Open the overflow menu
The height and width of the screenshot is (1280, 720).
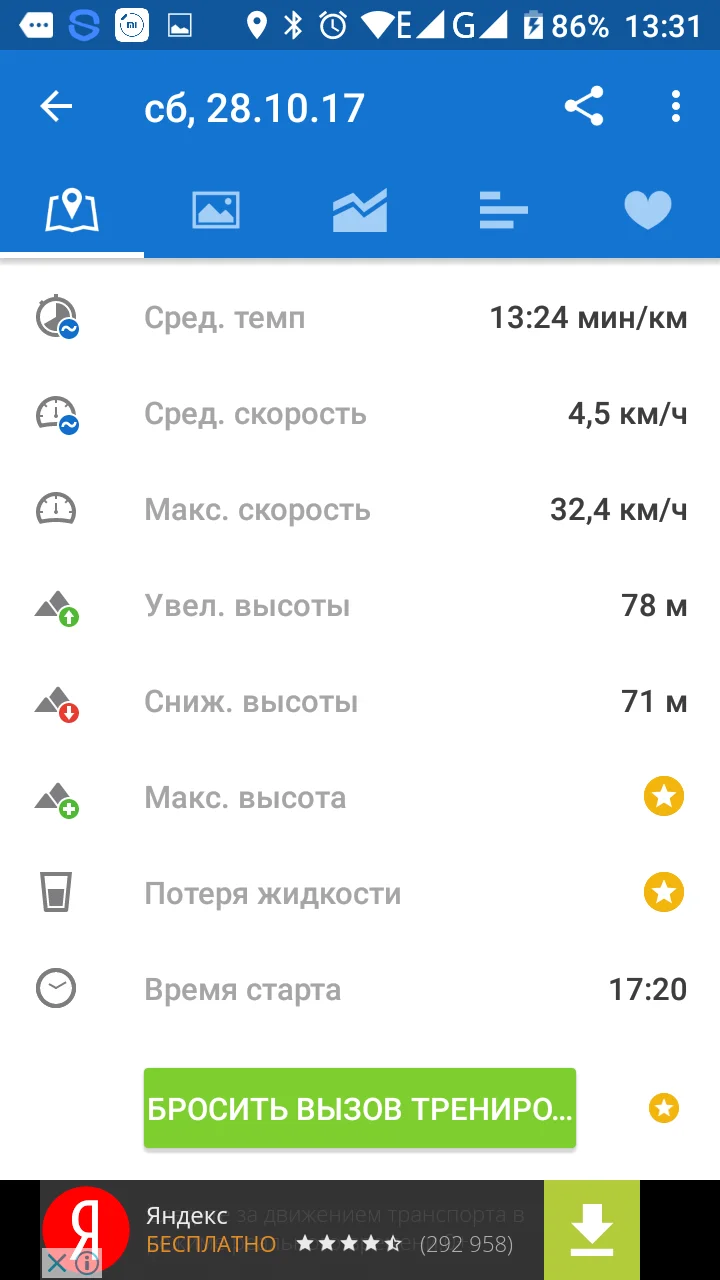tap(676, 107)
